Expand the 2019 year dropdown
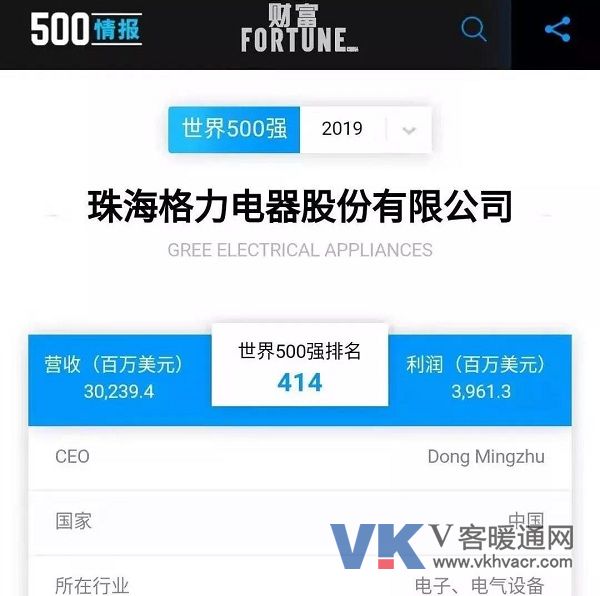Viewport: 600px width, 596px height. [x=407, y=130]
